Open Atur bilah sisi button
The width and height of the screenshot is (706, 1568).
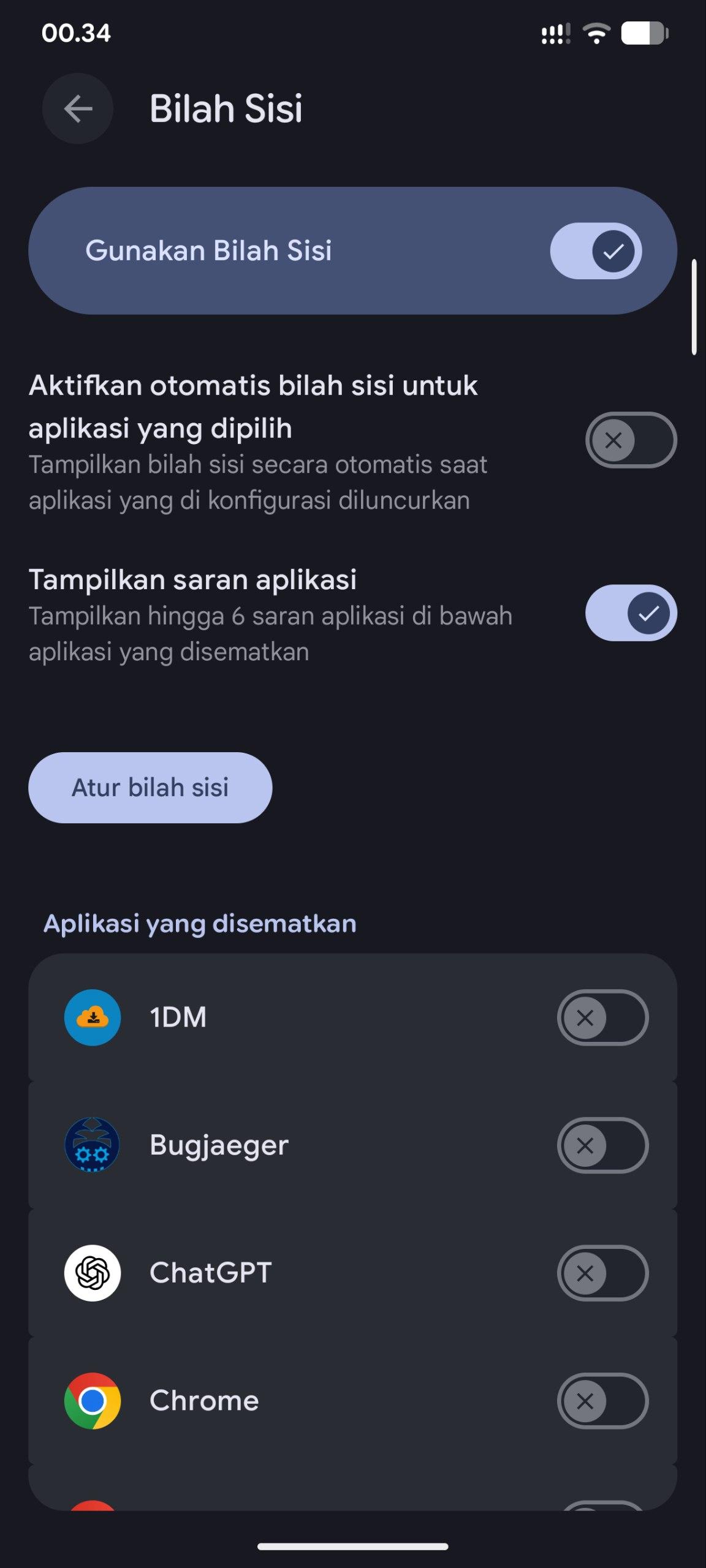pyautogui.click(x=150, y=788)
